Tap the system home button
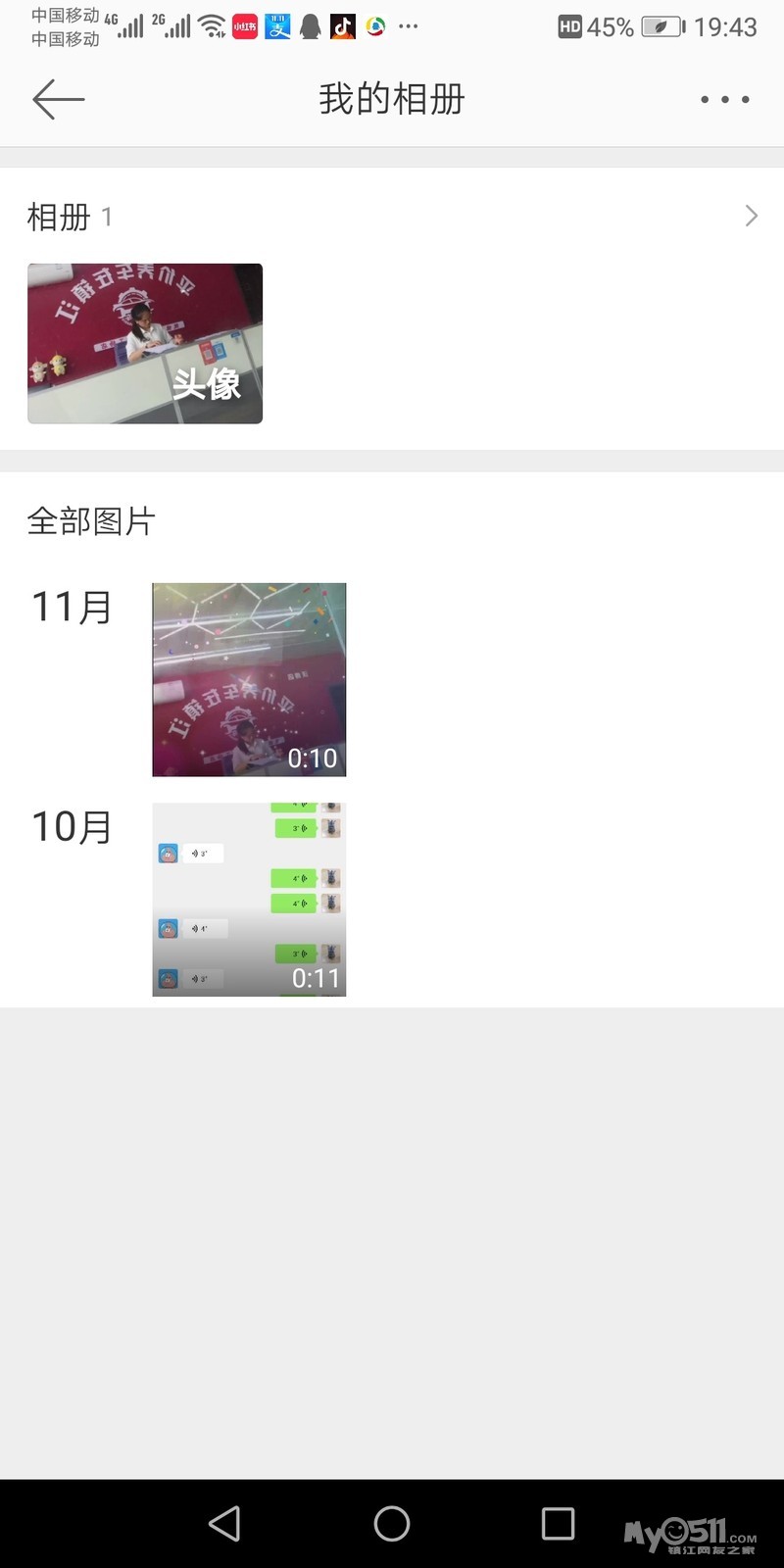This screenshot has width=784, height=1568. pos(392,1523)
